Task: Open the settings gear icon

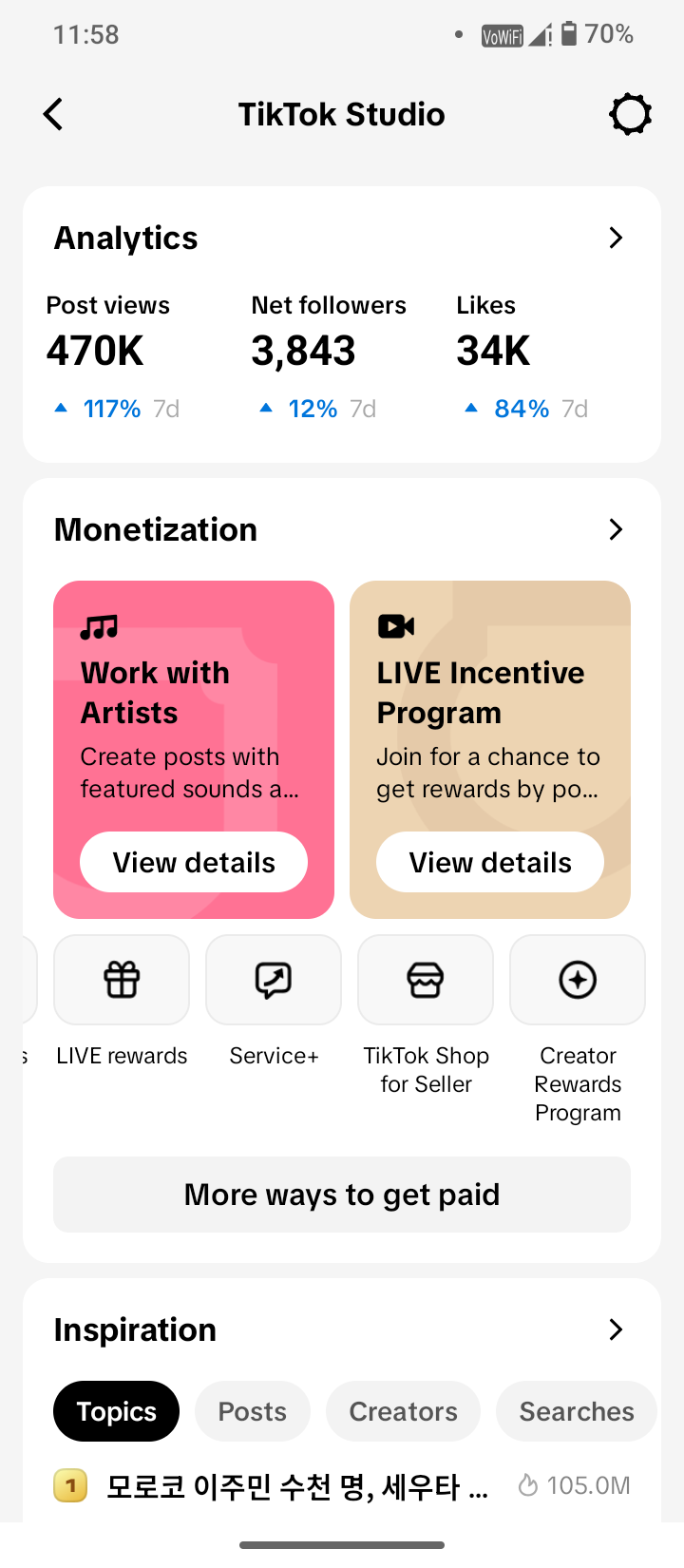Action: click(630, 114)
